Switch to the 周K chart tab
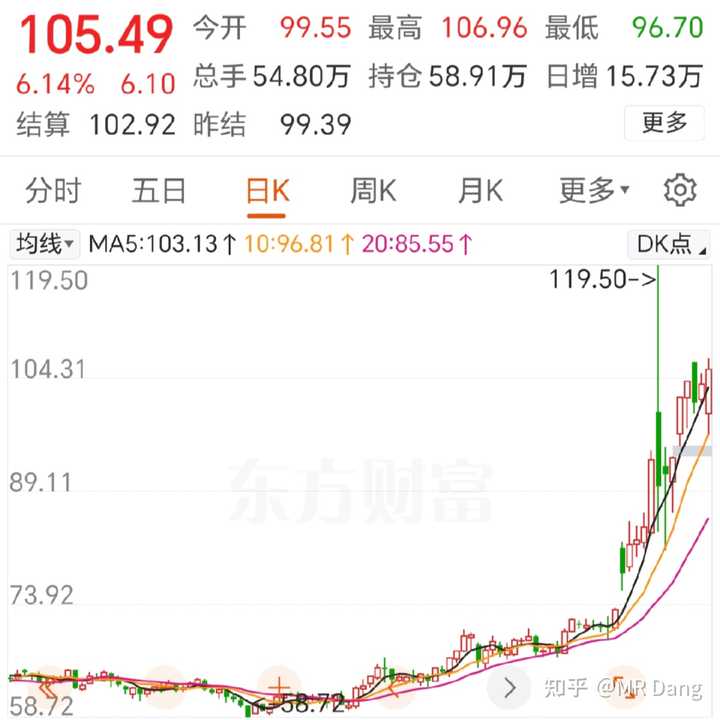720x720 pixels. pos(373,190)
